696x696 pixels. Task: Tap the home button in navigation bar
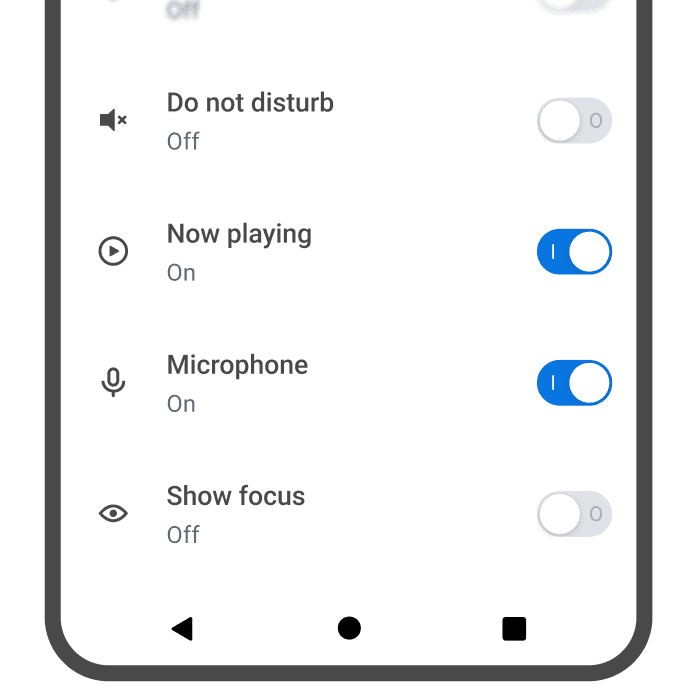349,628
